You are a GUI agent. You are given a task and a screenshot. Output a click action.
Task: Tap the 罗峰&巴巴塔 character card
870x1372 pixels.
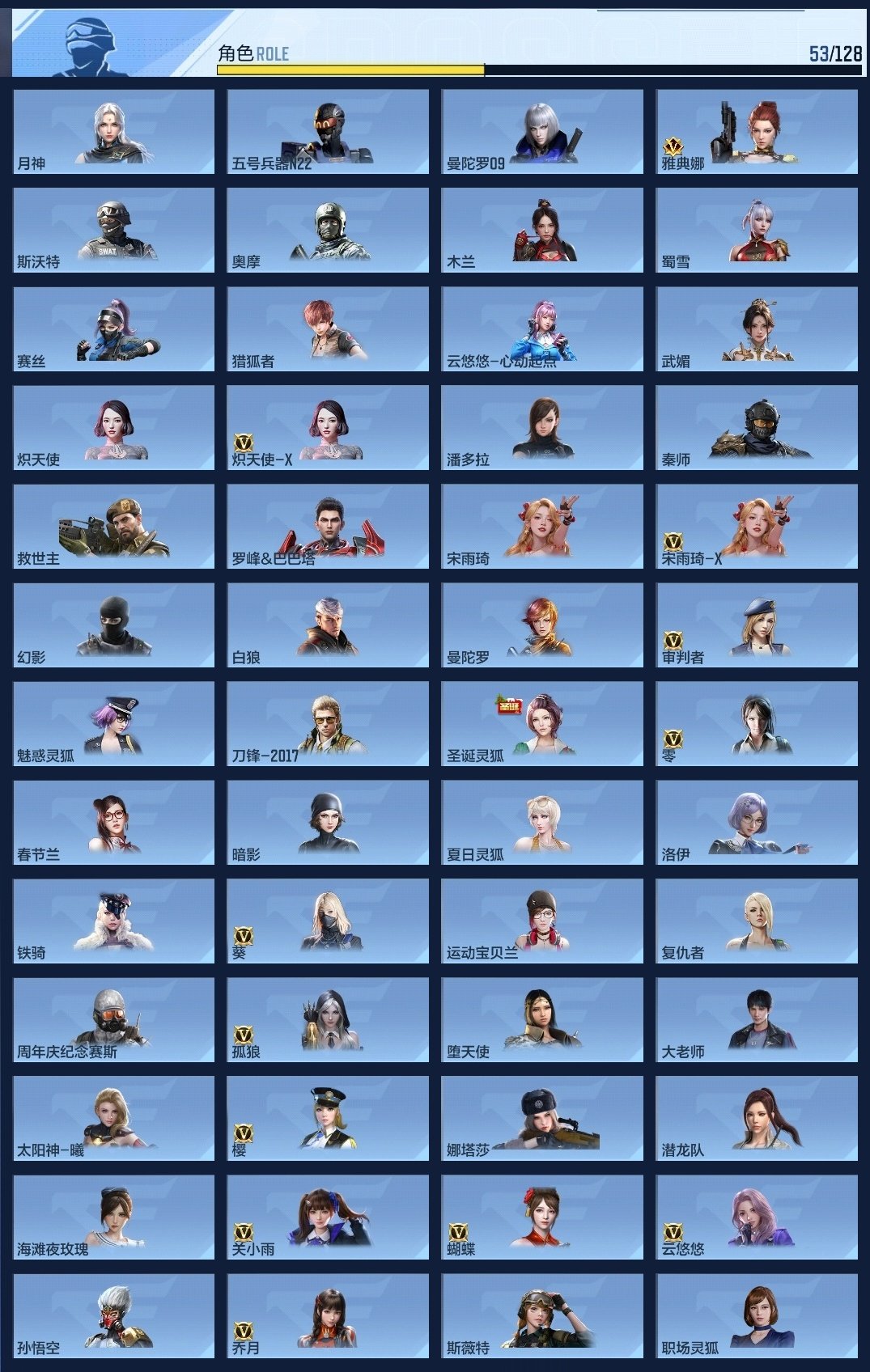[328, 526]
